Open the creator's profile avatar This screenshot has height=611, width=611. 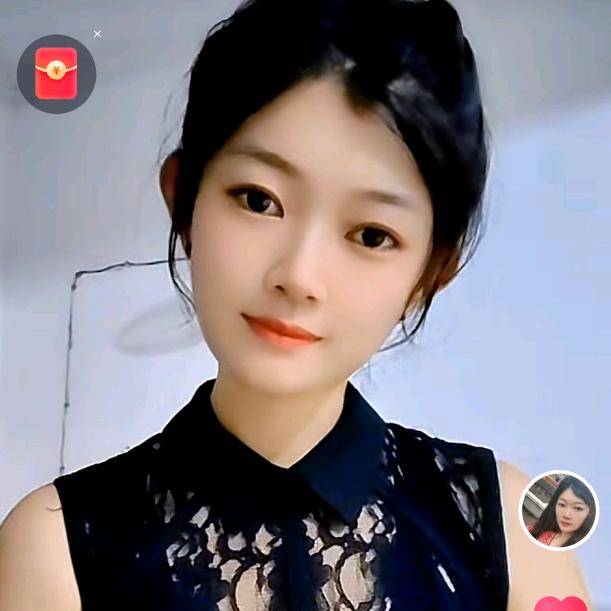pyautogui.click(x=559, y=510)
